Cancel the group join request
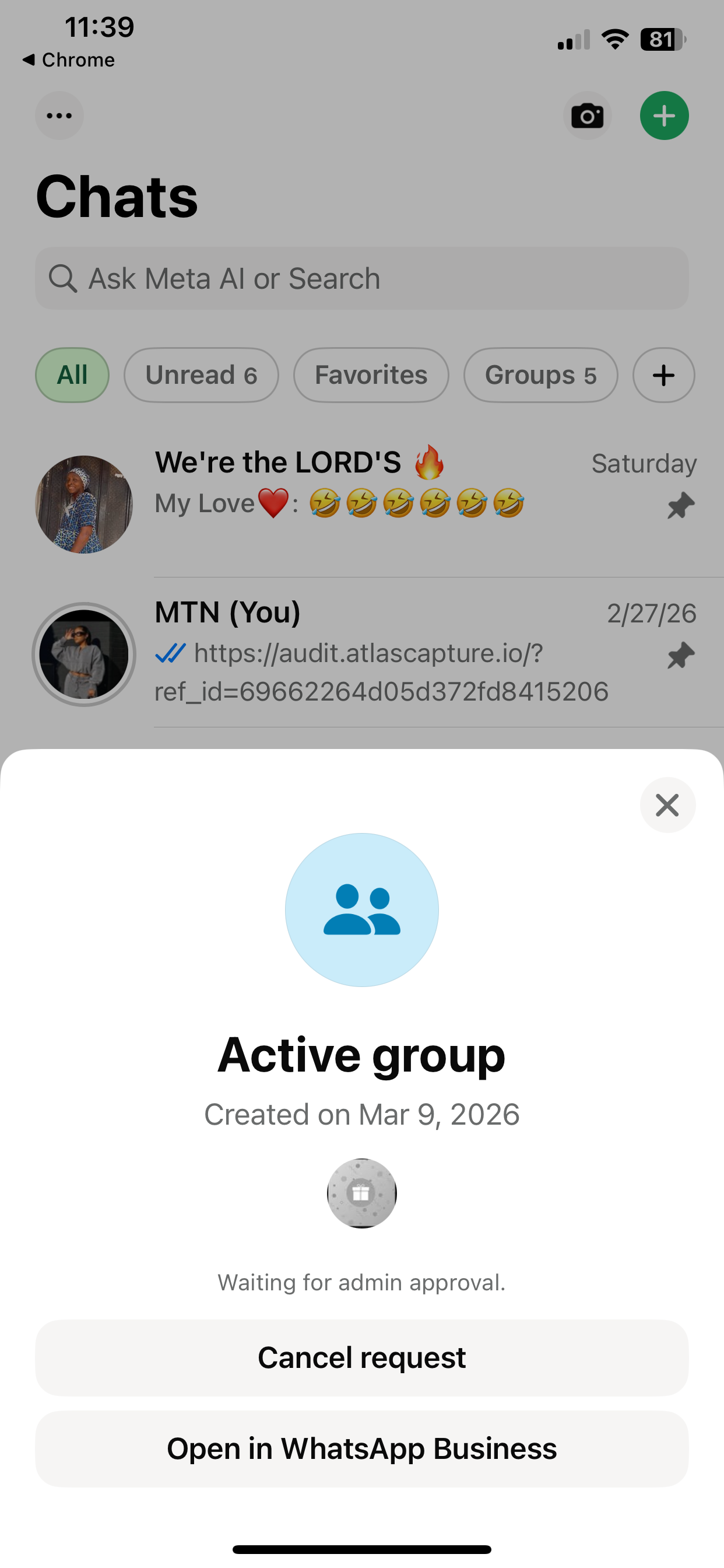724x1568 pixels. (x=361, y=1357)
